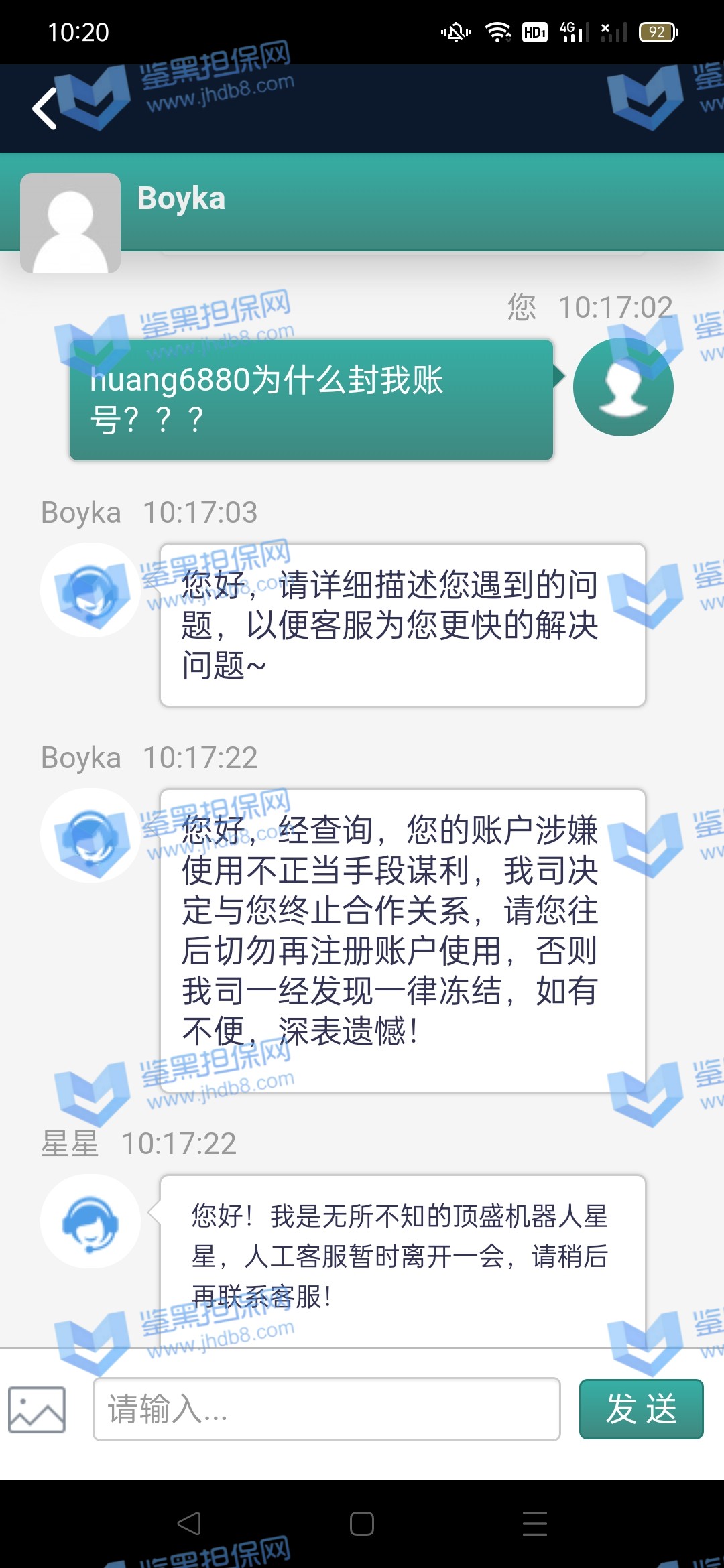
Task: Focus the 请输入 message field
Action: [326, 1409]
